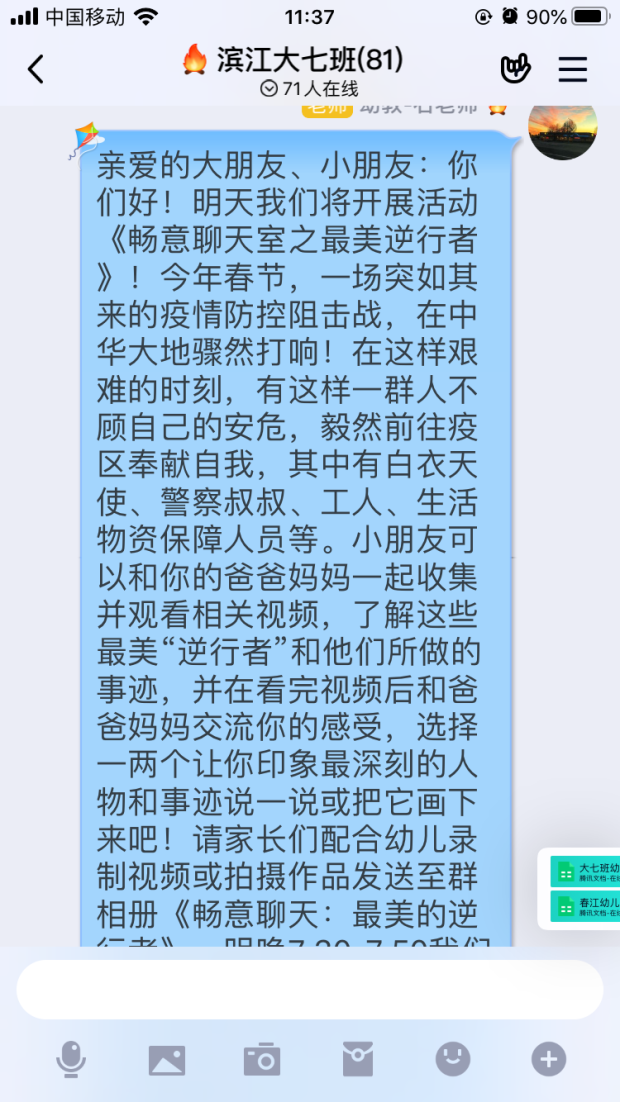
Task: Go back from the 滨江大七班 group chat
Action: [36, 69]
